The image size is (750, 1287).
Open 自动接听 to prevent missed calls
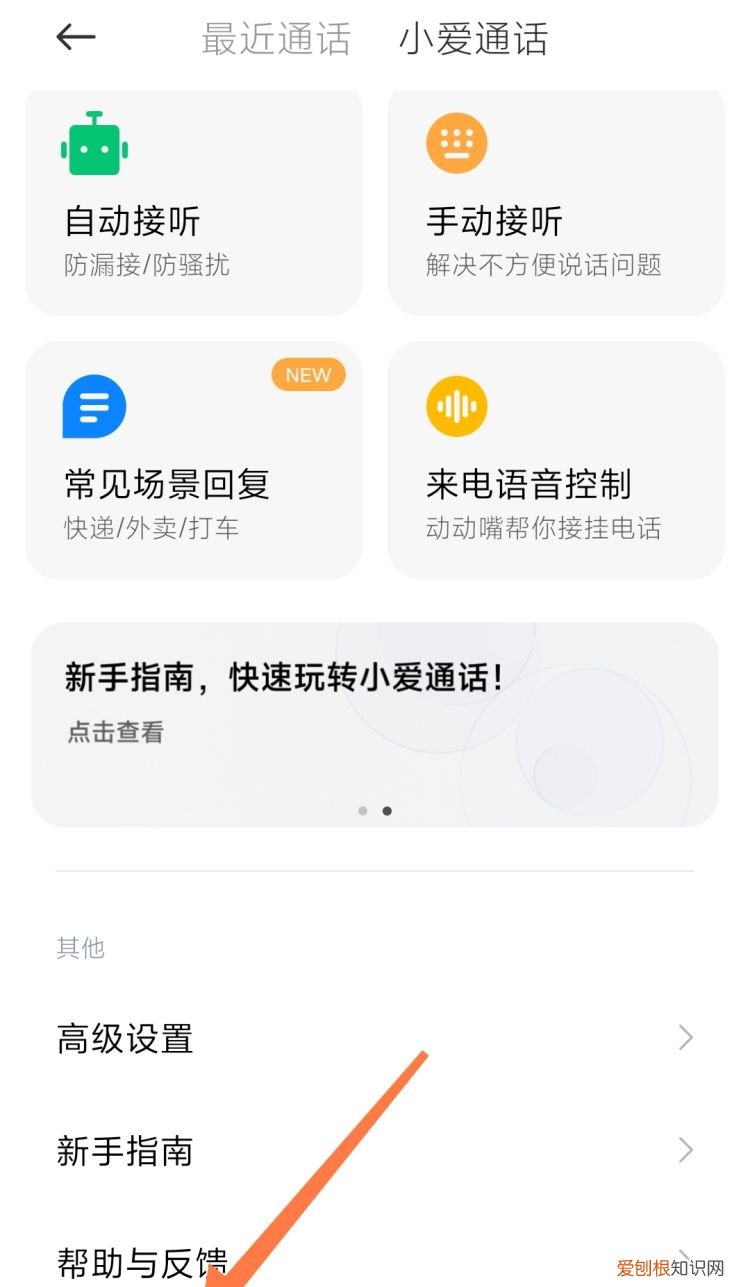(x=193, y=200)
